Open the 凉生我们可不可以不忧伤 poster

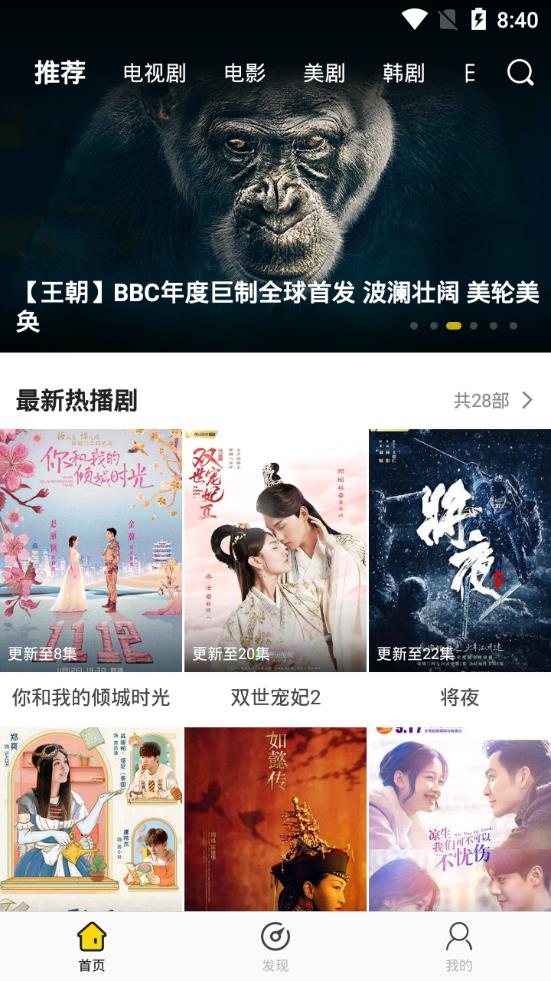point(460,818)
